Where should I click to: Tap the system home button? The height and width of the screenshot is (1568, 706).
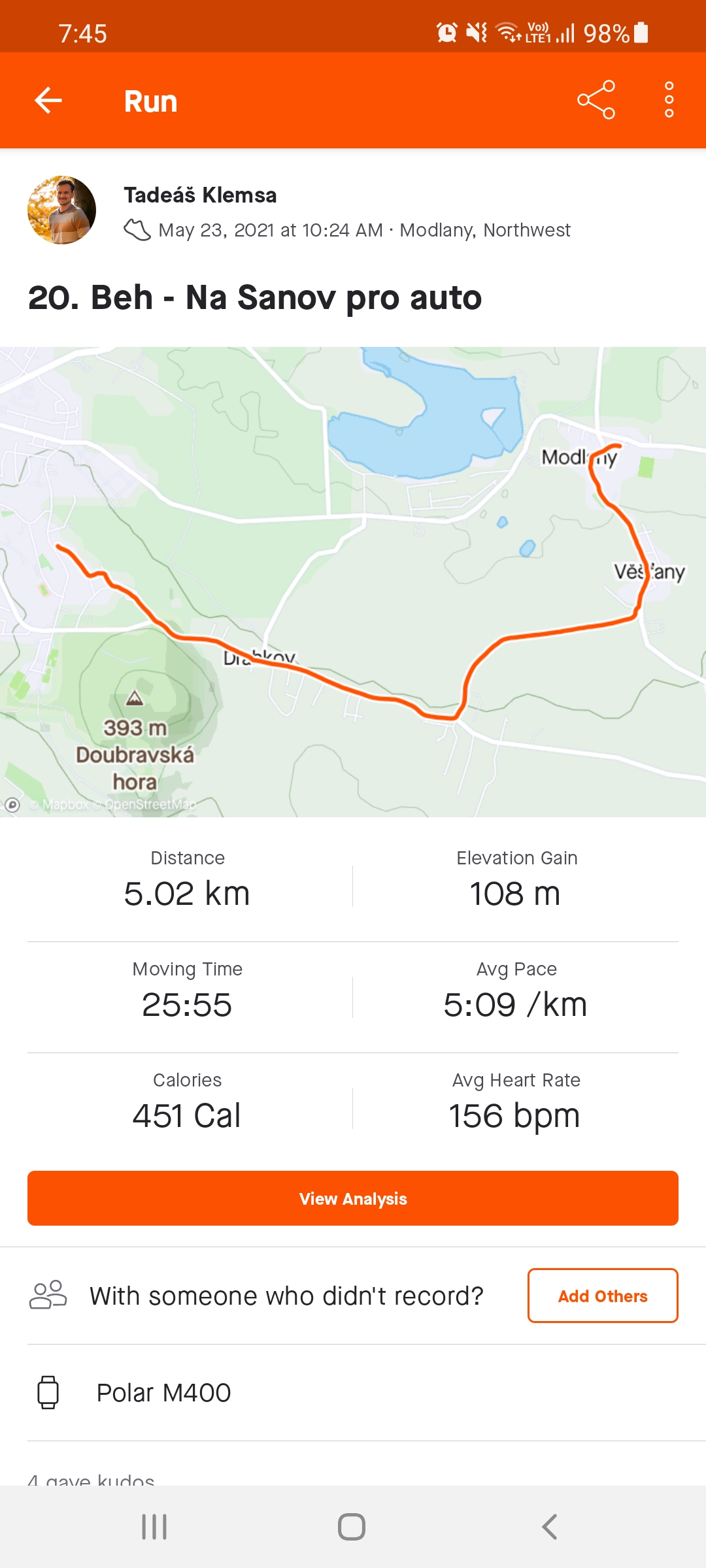click(x=352, y=1527)
